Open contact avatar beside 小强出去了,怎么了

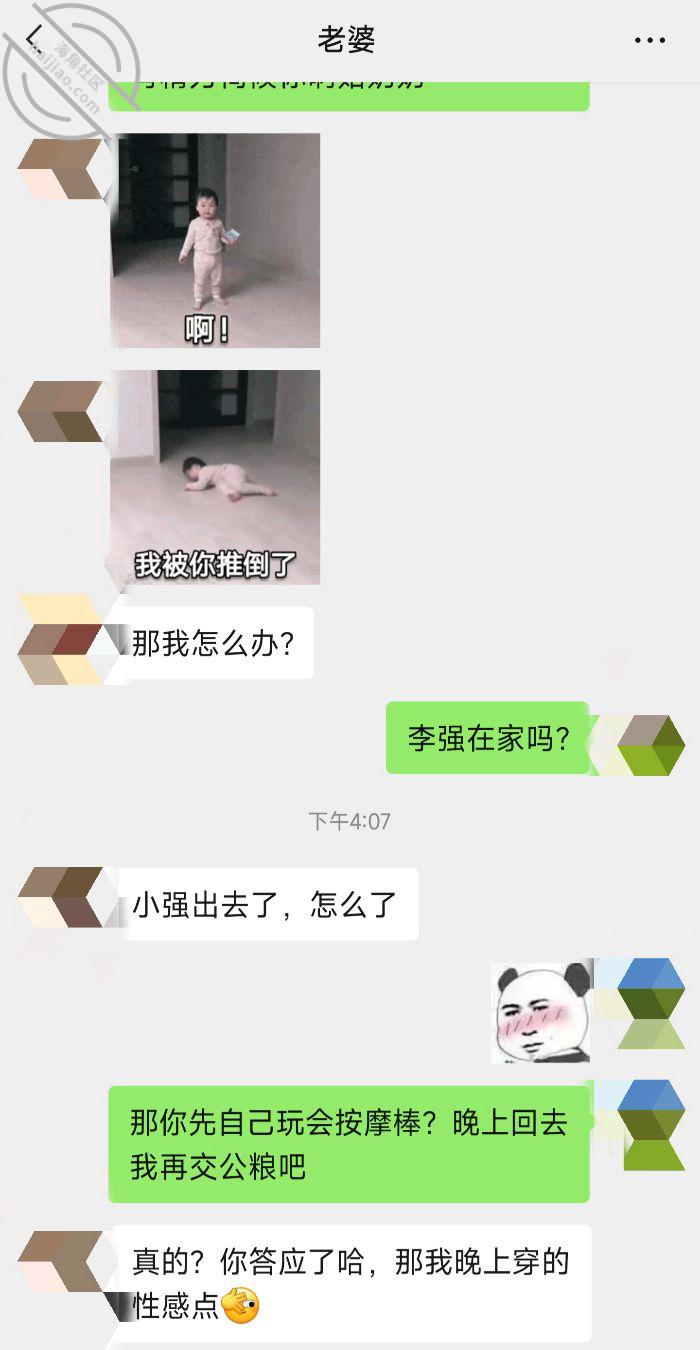[x=61, y=897]
